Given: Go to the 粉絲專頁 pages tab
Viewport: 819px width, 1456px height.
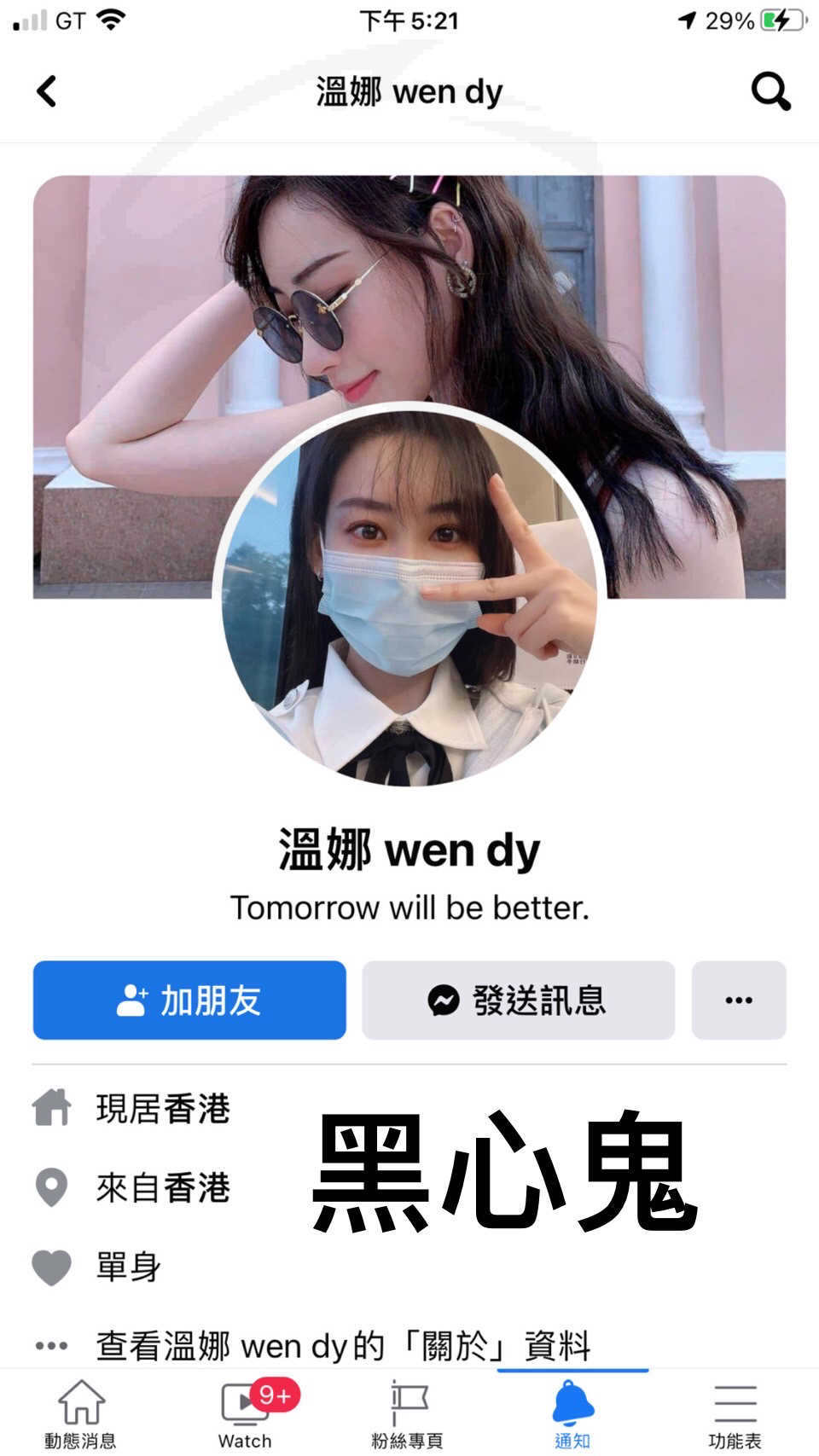Looking at the screenshot, I should point(408,1413).
